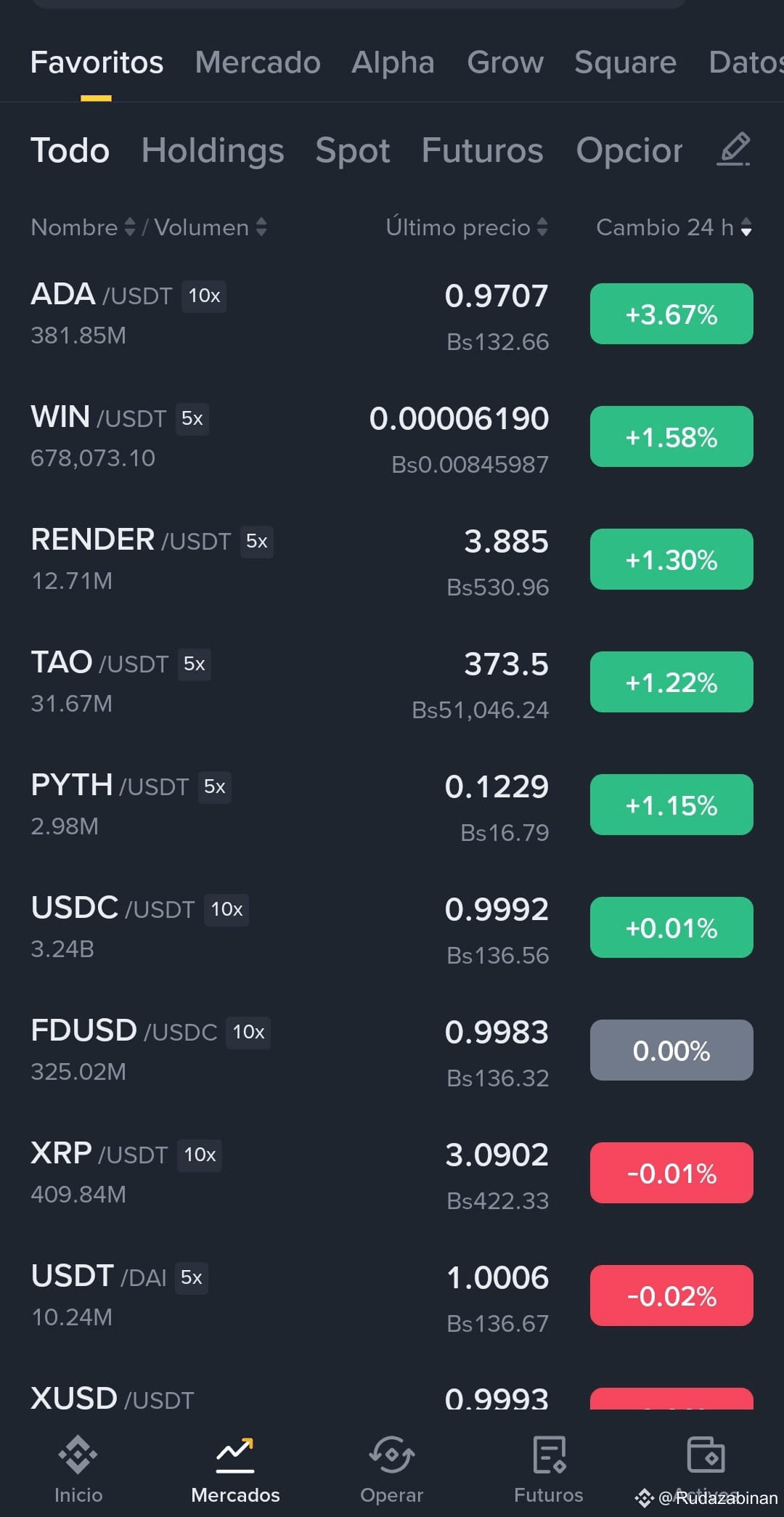Select the Holdings filter

coord(213,151)
